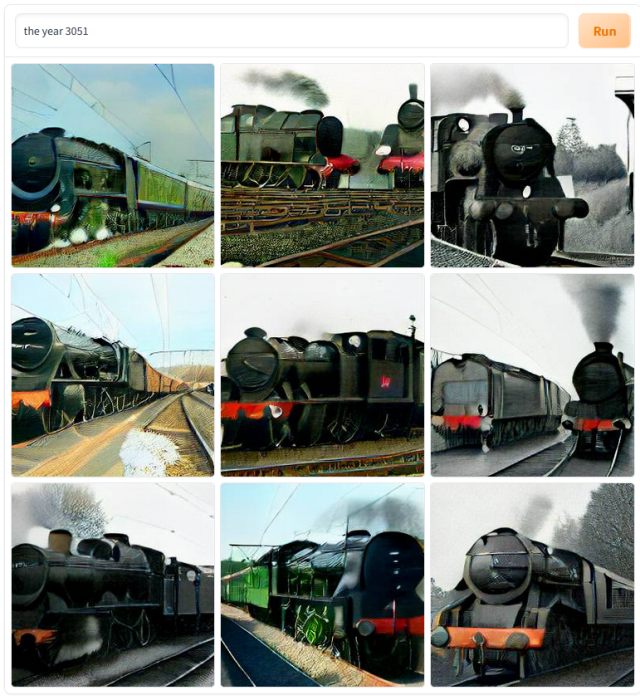Image resolution: width=640 pixels, height=700 pixels.
Task: View the center black locomotive image
Action: (322, 375)
